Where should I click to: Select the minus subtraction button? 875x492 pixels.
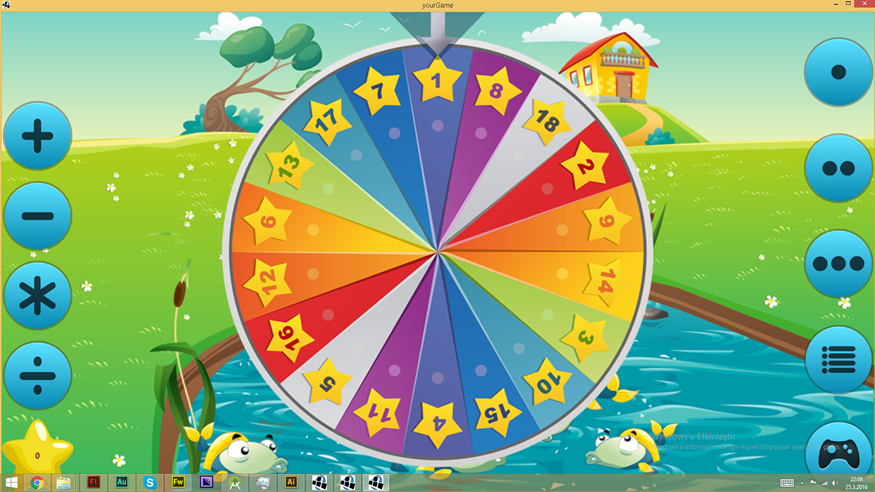tap(38, 216)
